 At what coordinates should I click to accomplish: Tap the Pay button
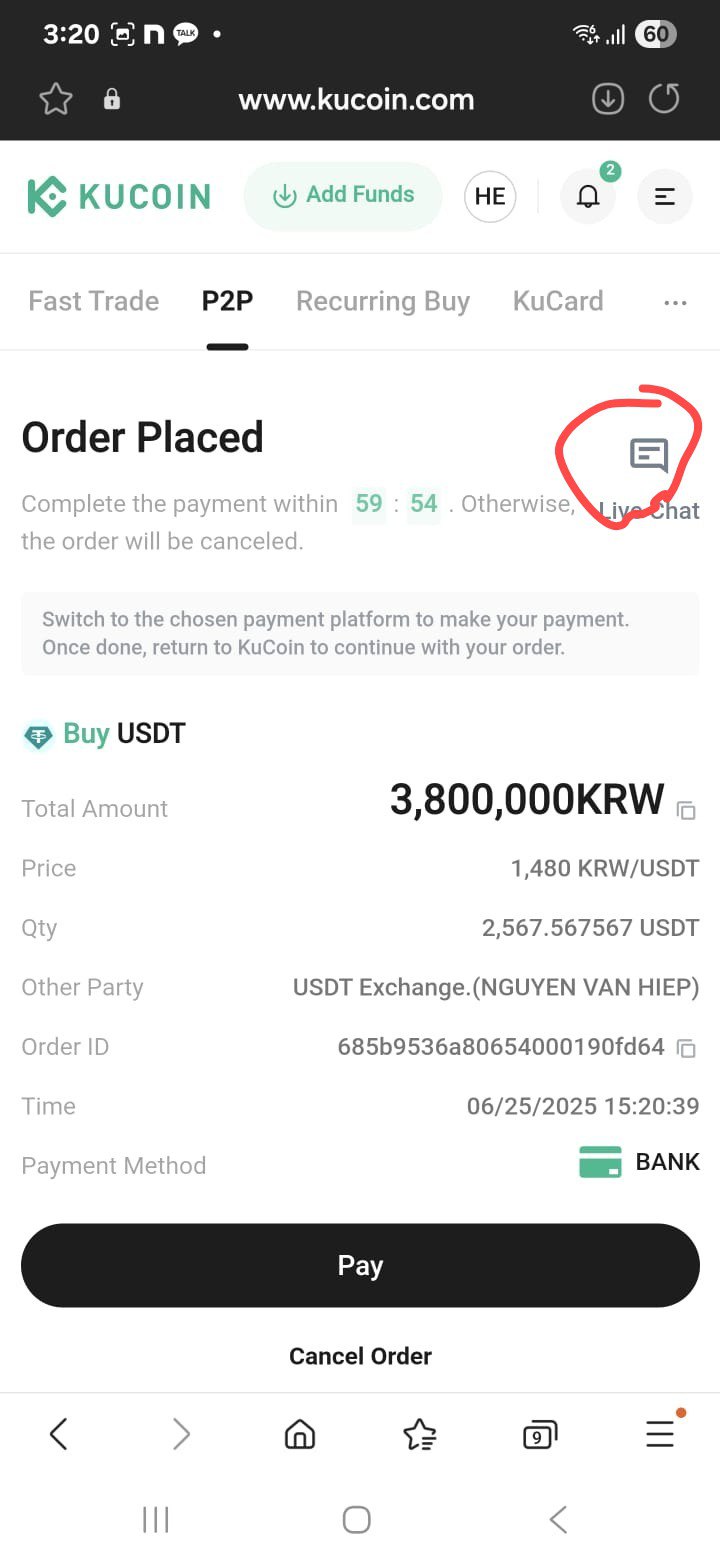(x=360, y=1265)
